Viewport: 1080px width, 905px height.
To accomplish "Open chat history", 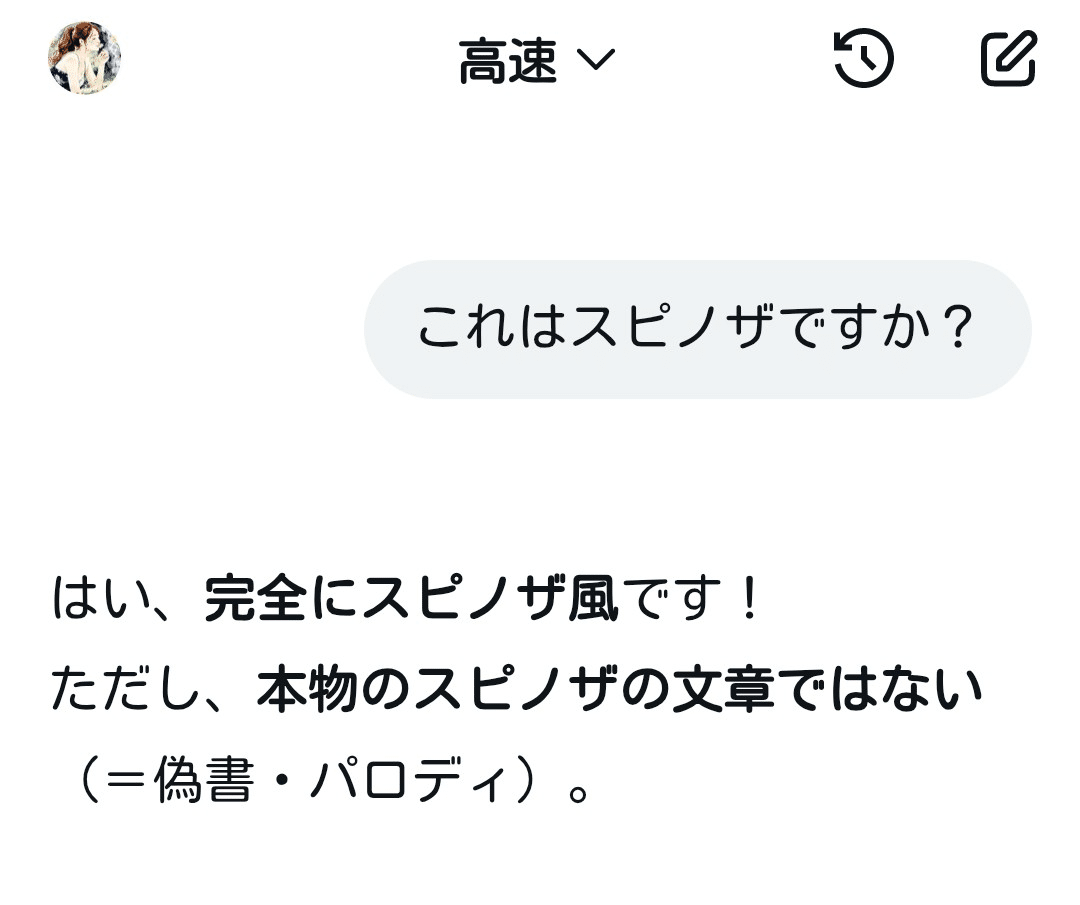I will (x=863, y=59).
